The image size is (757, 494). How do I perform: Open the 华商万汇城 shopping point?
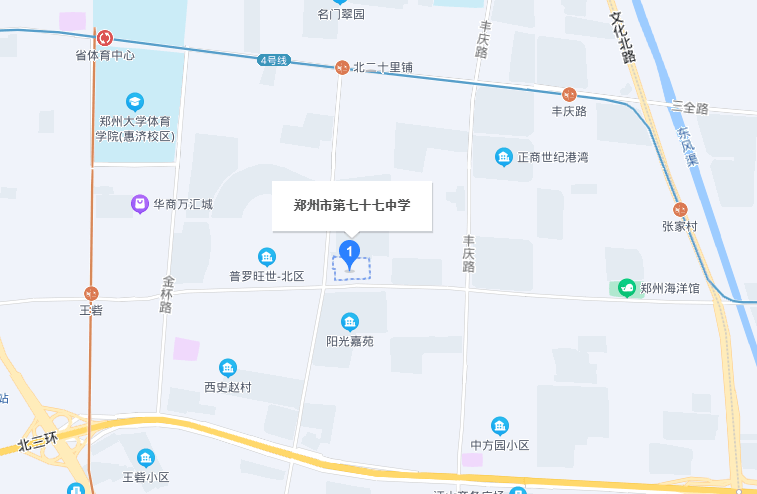141,204
